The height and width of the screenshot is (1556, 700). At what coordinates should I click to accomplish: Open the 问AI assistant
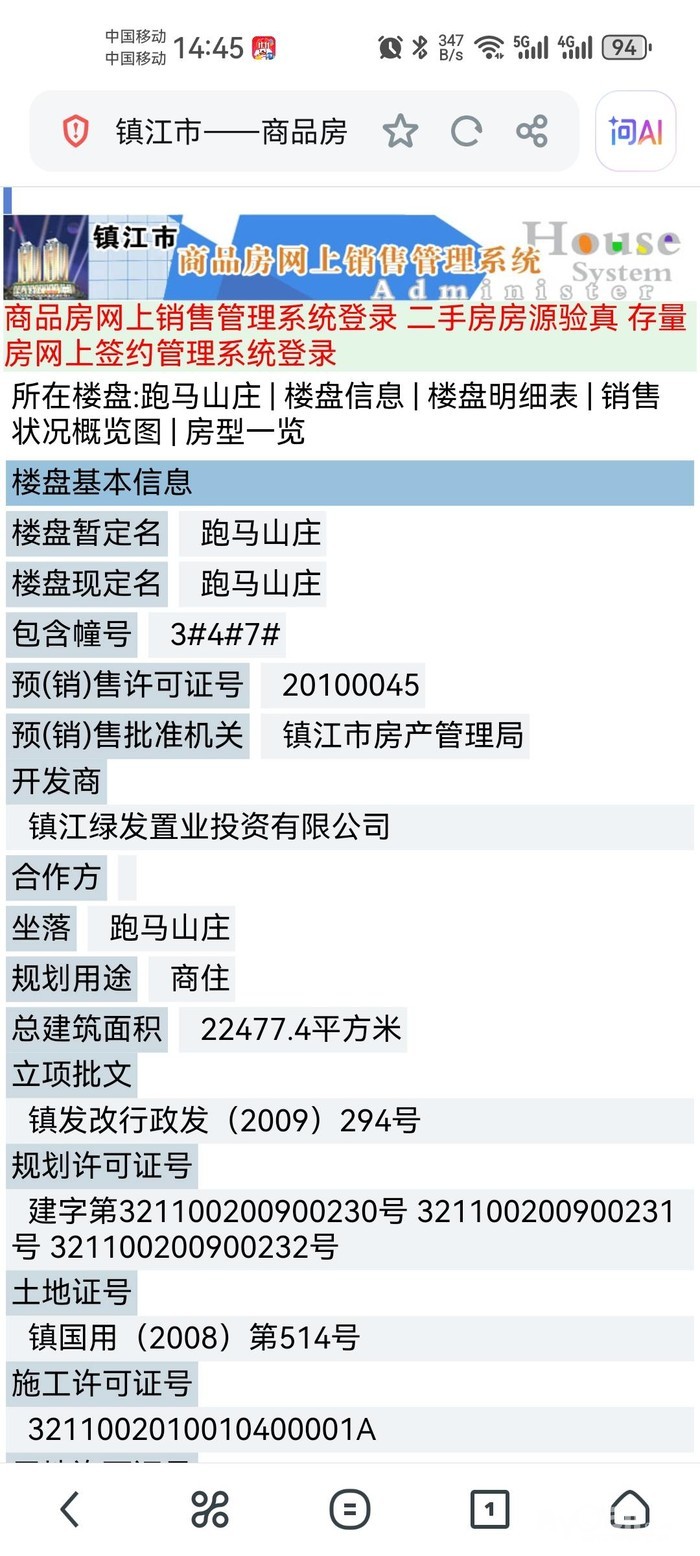click(636, 131)
